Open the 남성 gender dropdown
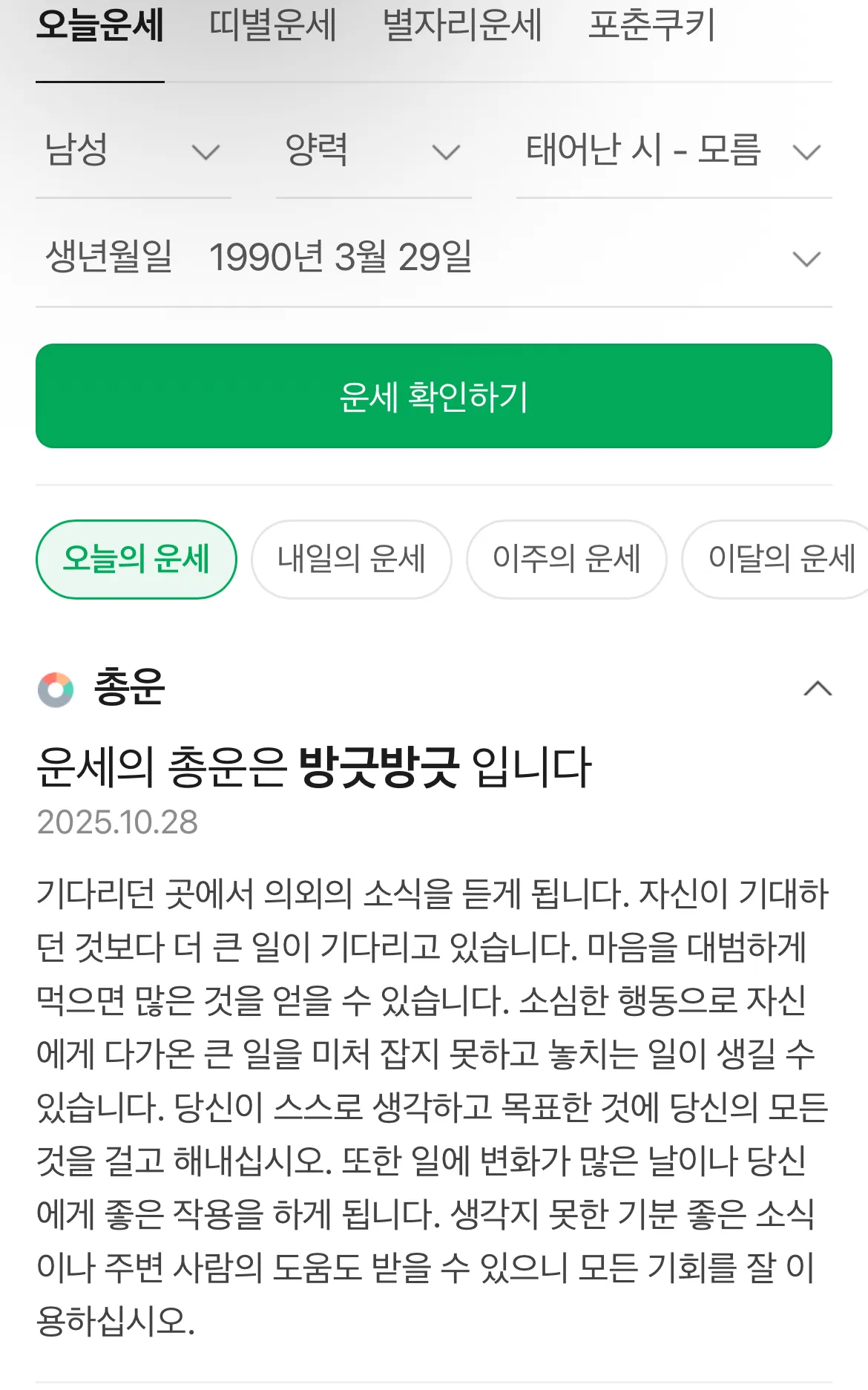Image resolution: width=868 pixels, height=1390 pixels. pos(133,151)
